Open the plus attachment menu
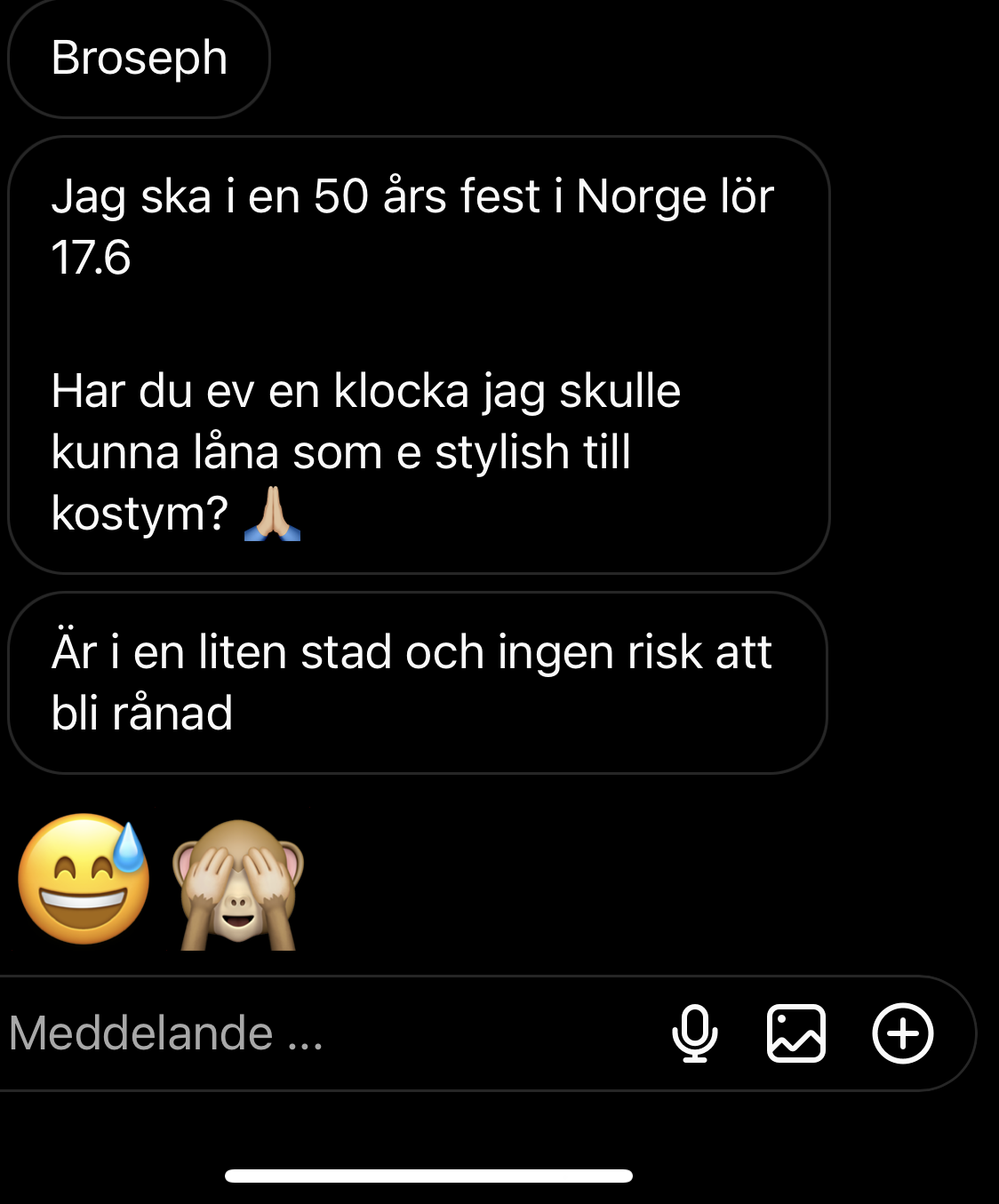 tap(903, 1033)
